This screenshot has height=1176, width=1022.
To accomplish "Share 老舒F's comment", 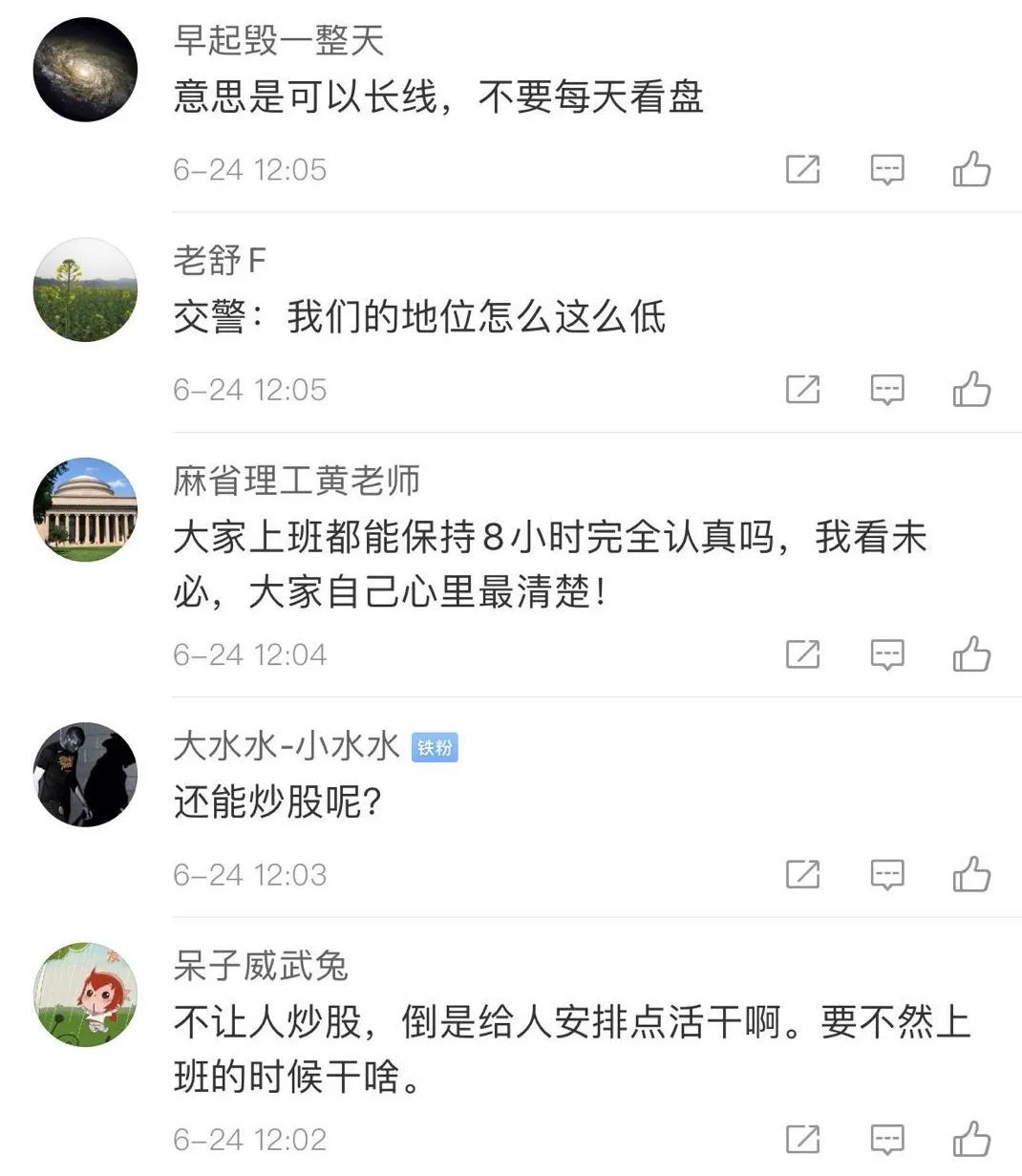I will pyautogui.click(x=802, y=390).
